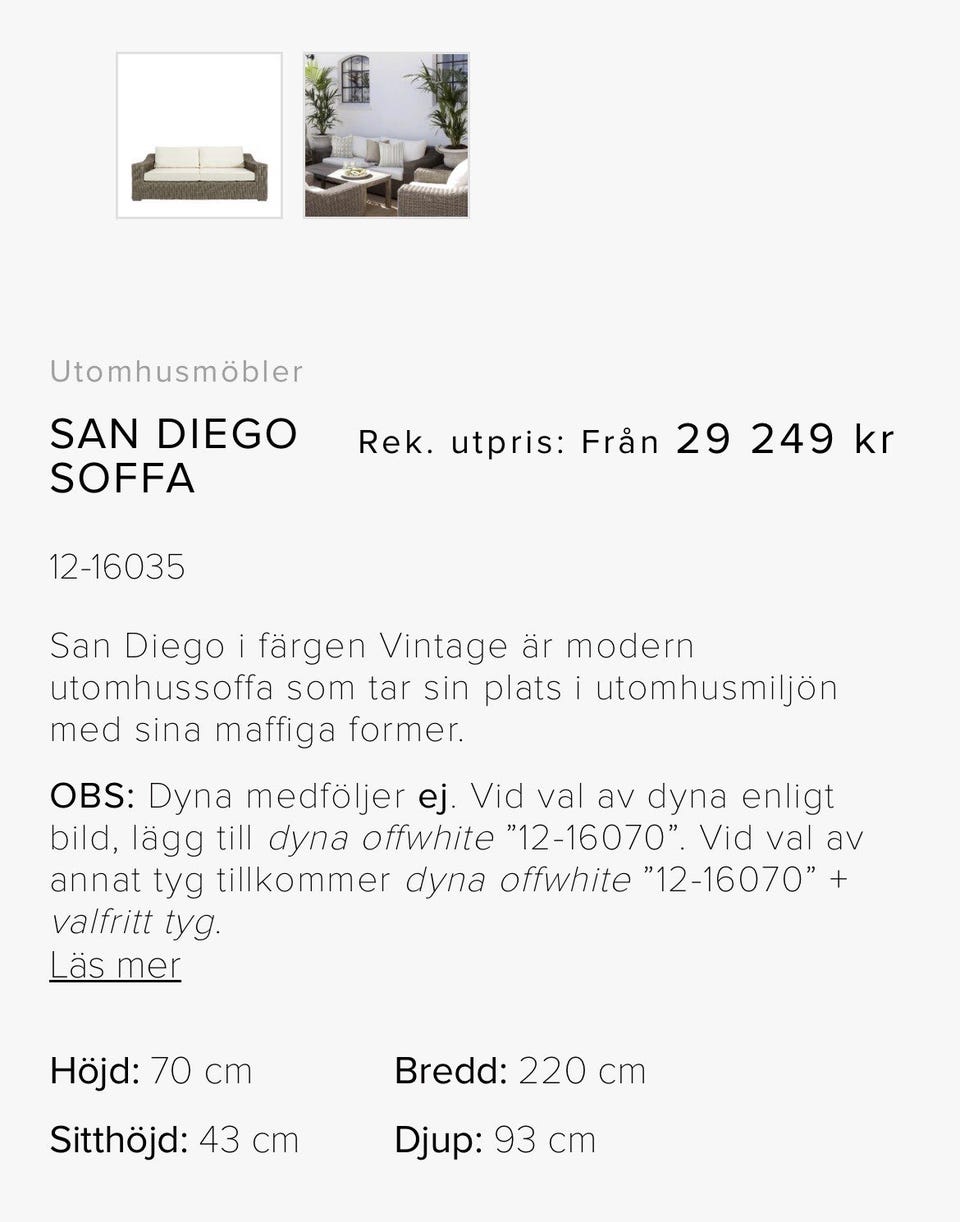The image size is (960, 1222).
Task: Select the Djup 93 cm specification
Action: click(494, 1138)
